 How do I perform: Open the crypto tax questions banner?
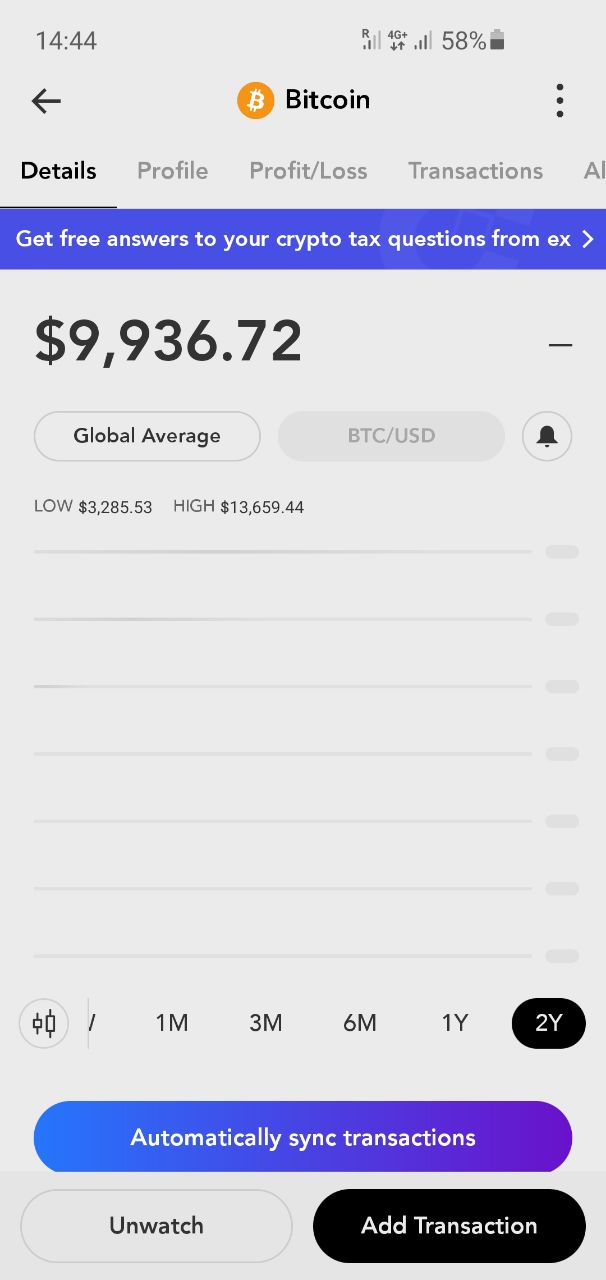tap(303, 239)
